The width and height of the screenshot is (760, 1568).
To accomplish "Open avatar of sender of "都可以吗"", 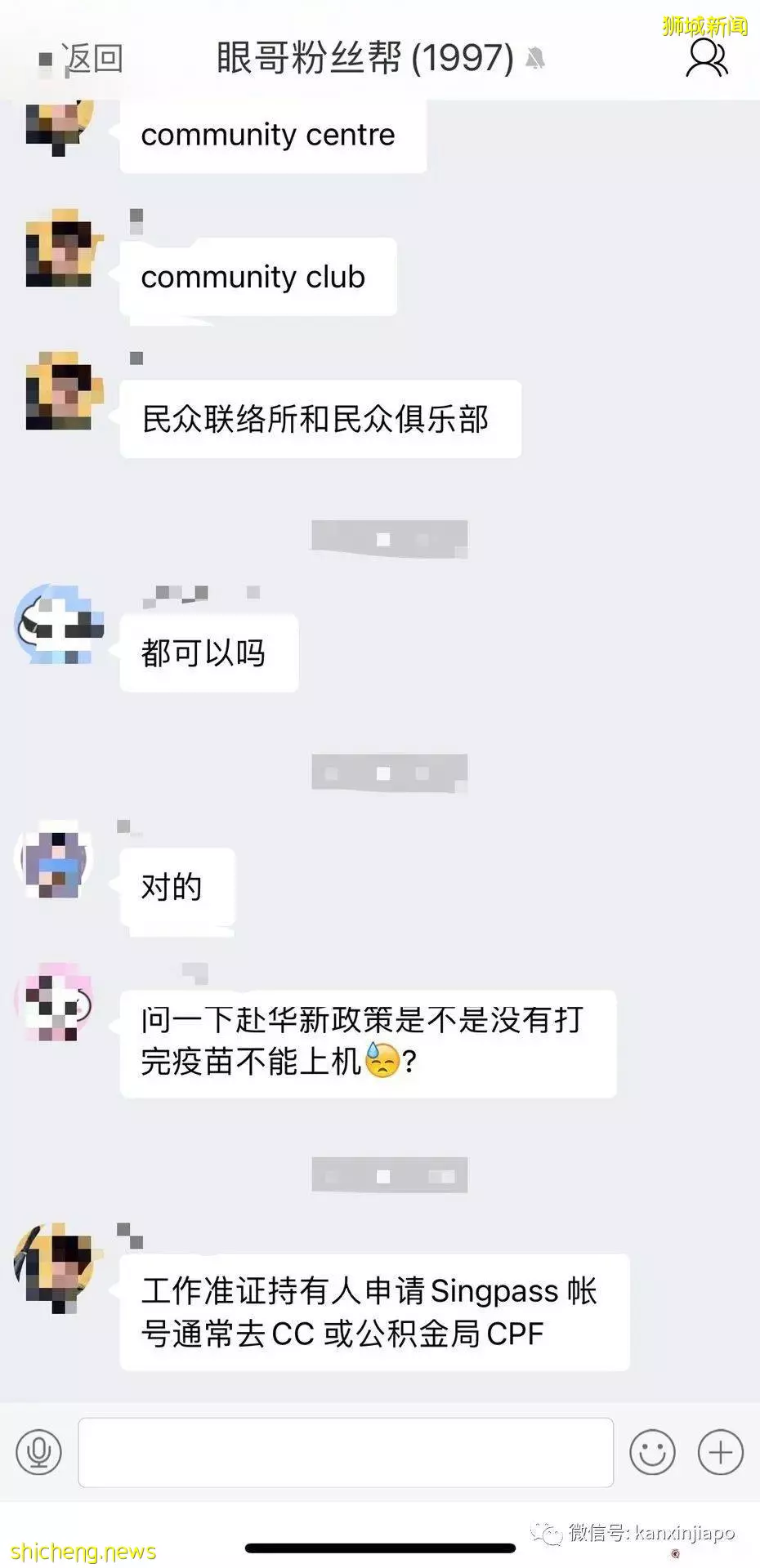I will 59,624.
